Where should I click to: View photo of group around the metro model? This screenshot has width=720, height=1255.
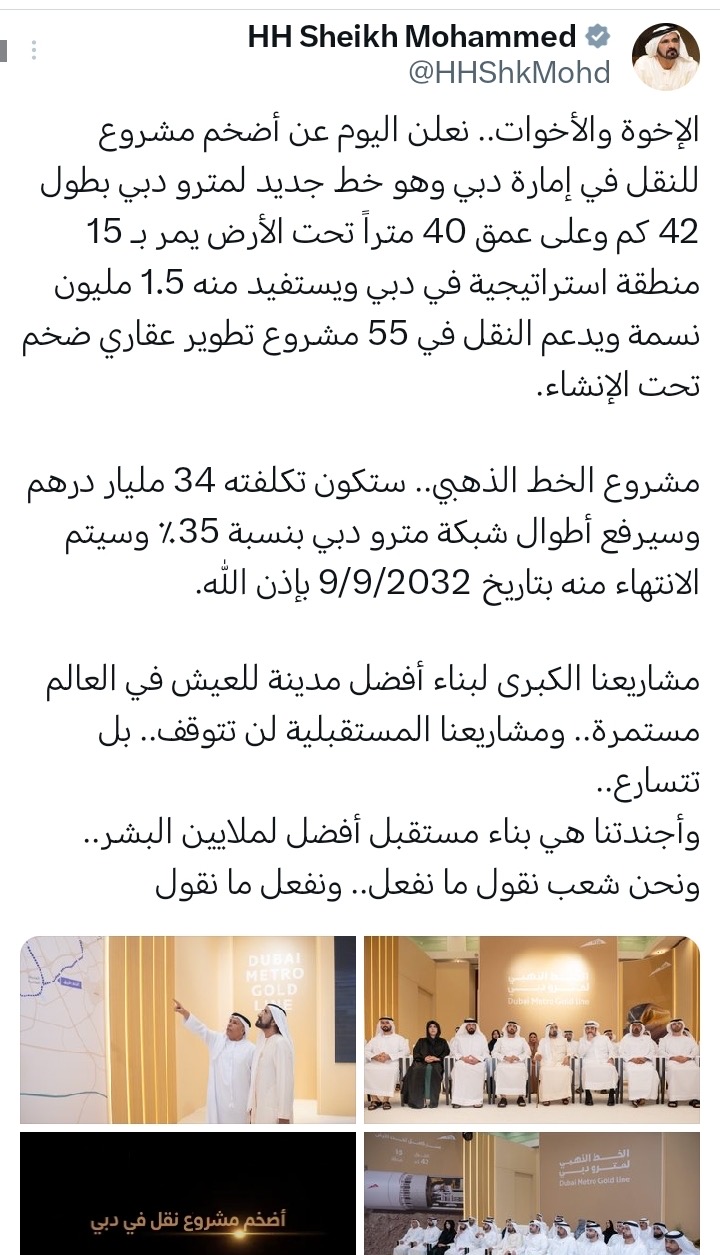531,1194
